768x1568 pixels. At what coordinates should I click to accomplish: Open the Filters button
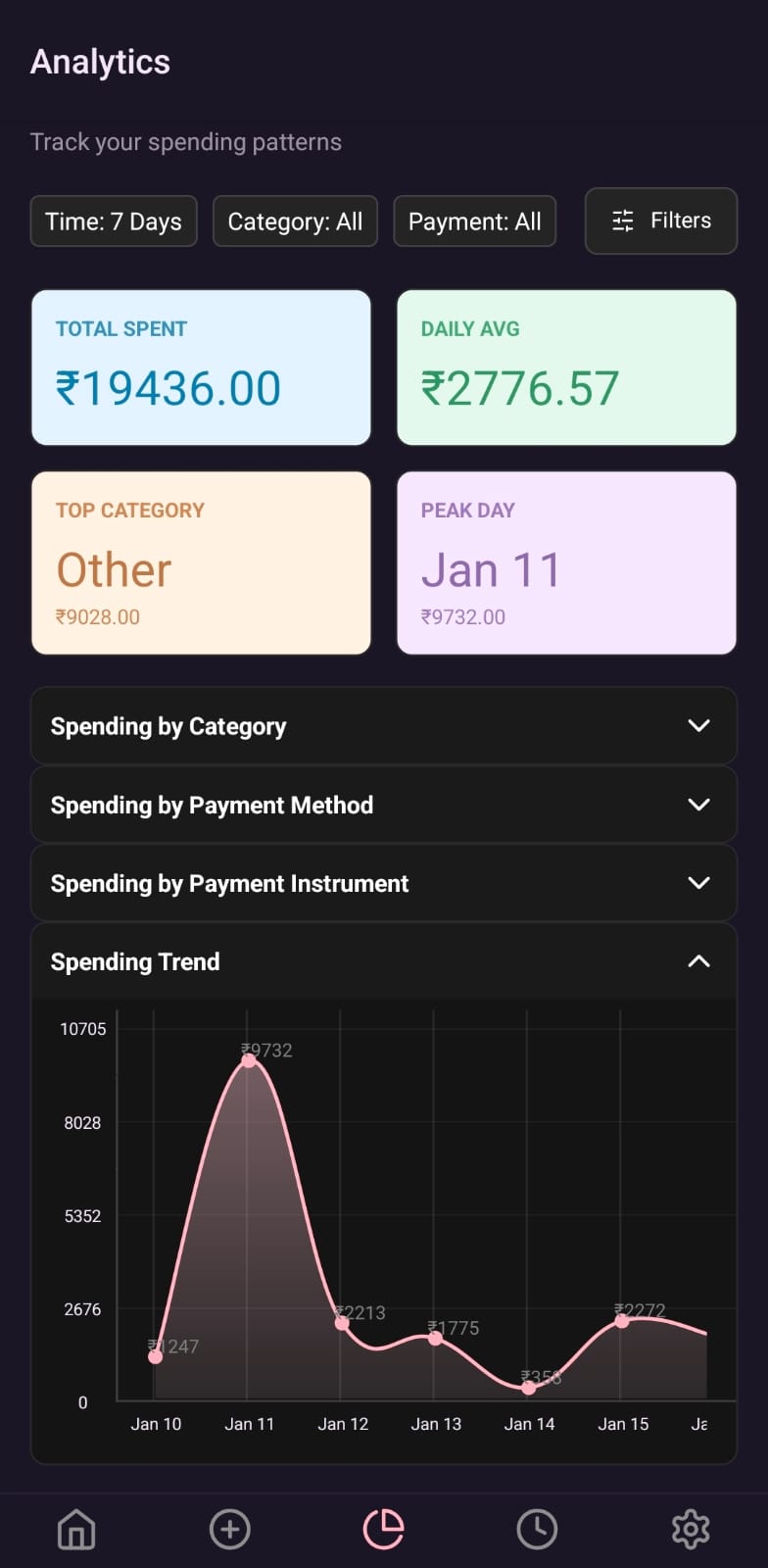coord(661,220)
